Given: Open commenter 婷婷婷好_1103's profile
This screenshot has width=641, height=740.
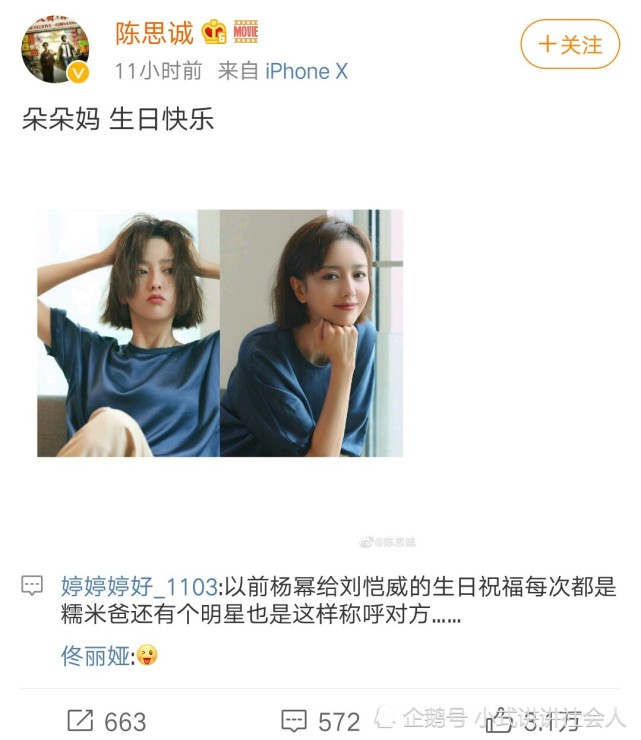Looking at the screenshot, I should pos(139,586).
